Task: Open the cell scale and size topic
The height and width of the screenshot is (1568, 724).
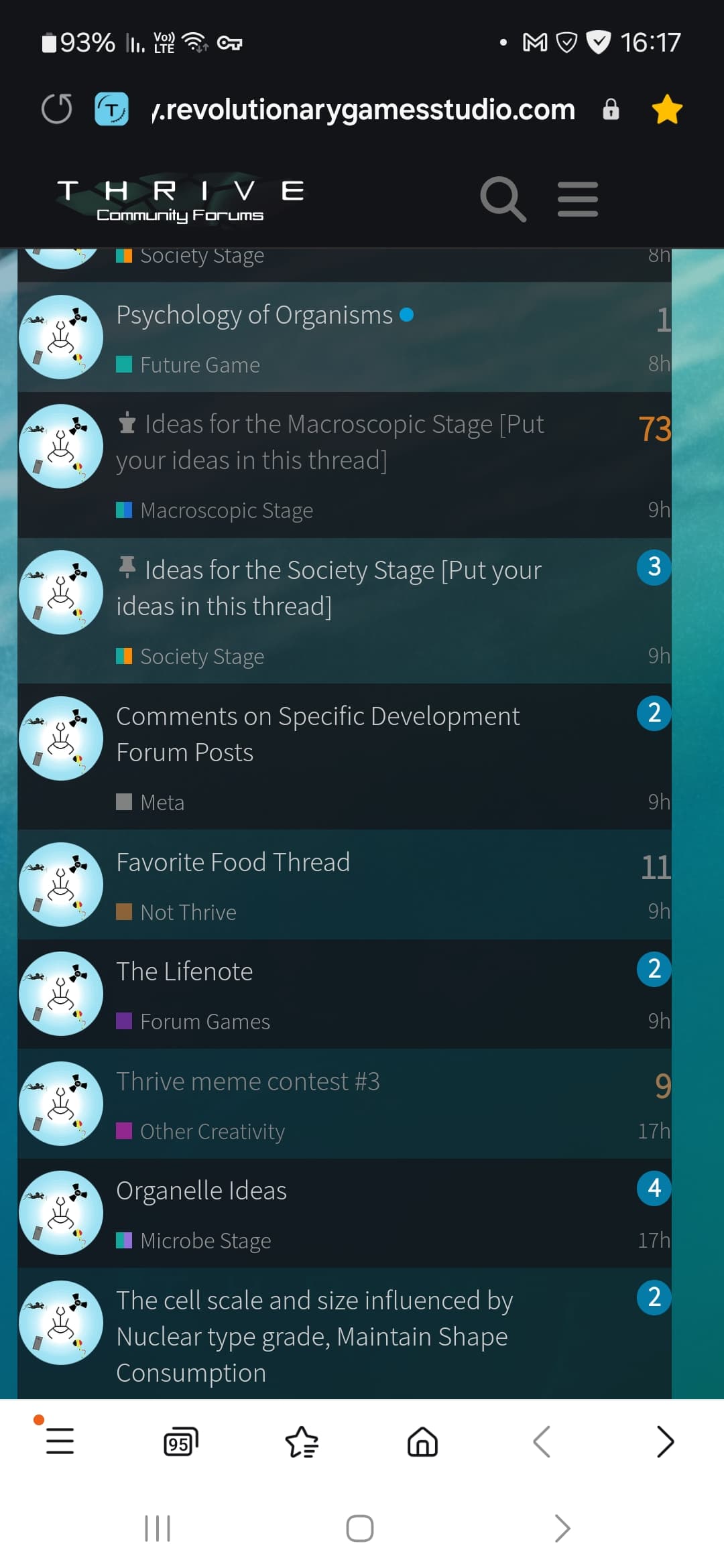Action: pos(314,1336)
